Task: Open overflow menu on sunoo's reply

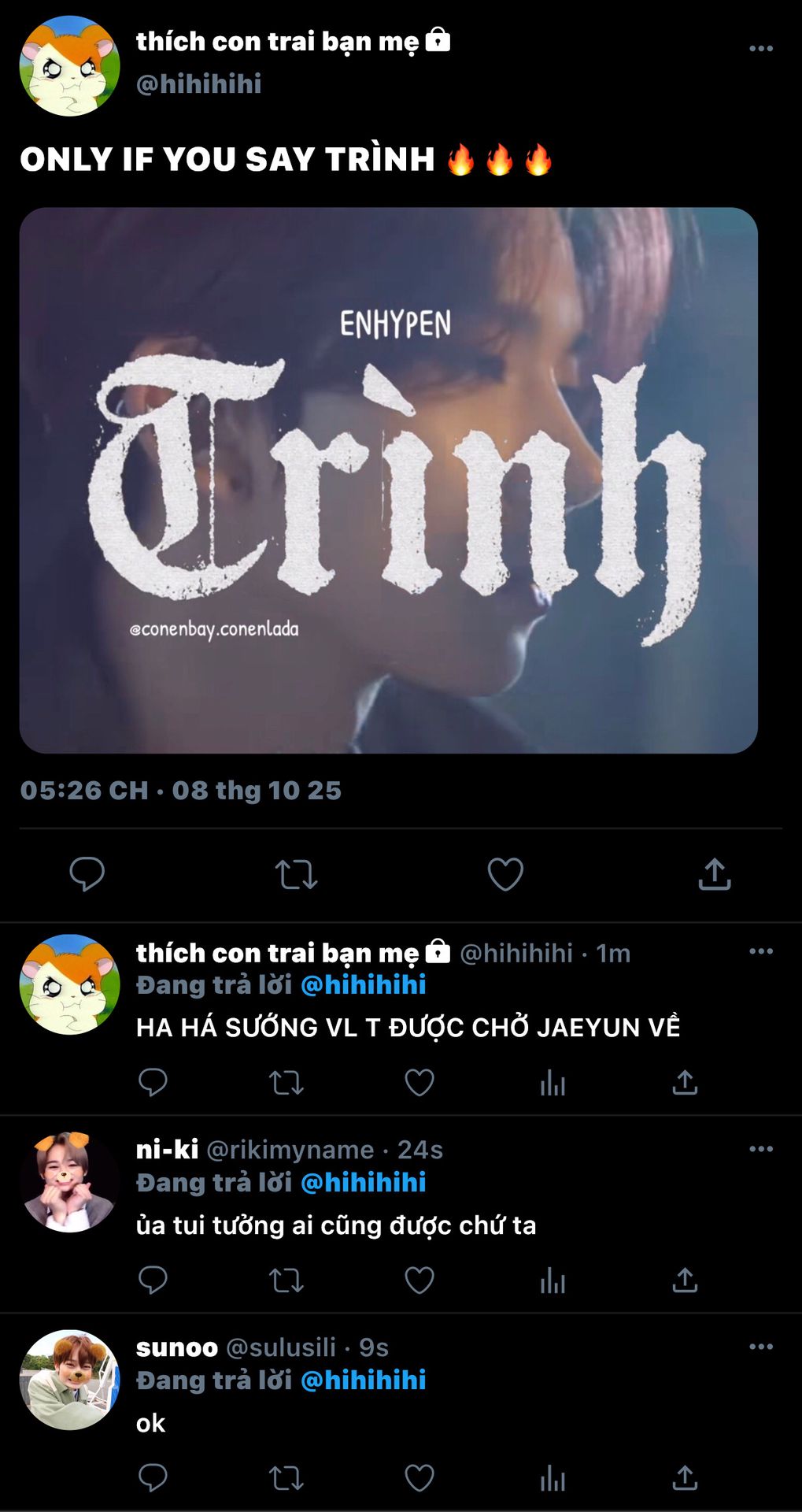Action: click(x=760, y=1347)
